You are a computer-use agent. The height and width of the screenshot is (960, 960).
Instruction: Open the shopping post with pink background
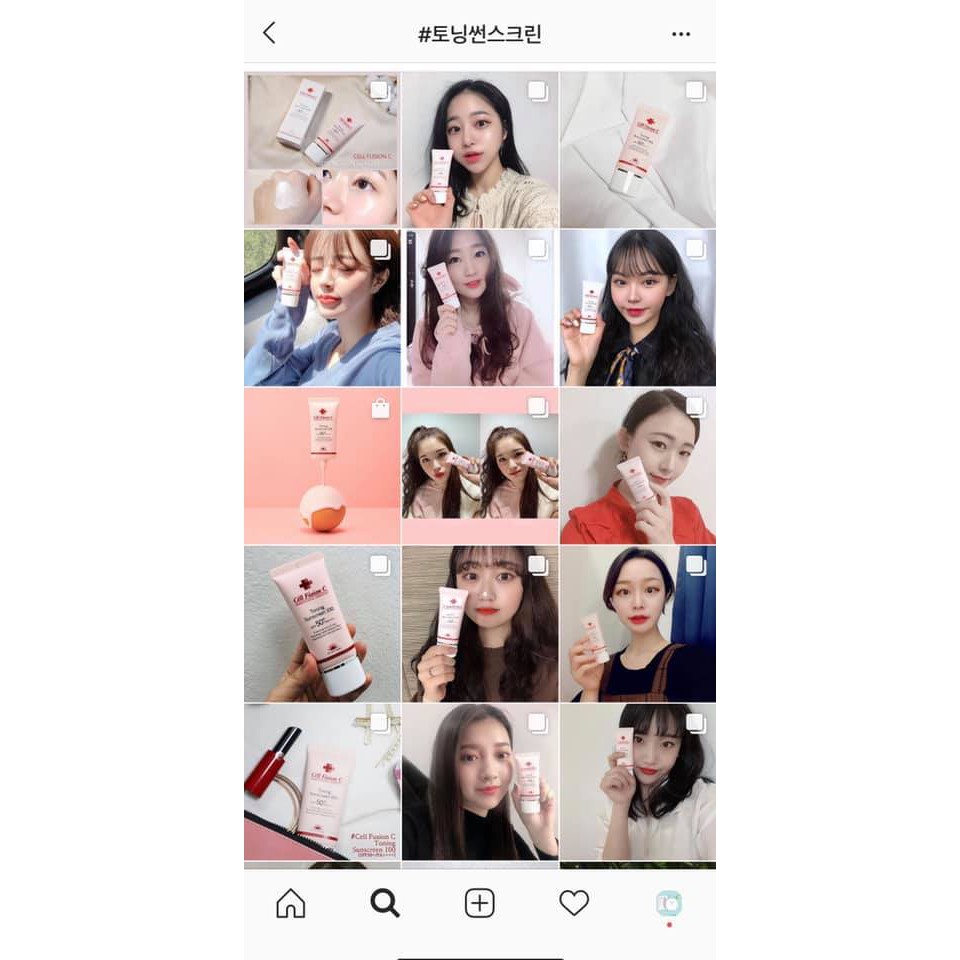321,466
